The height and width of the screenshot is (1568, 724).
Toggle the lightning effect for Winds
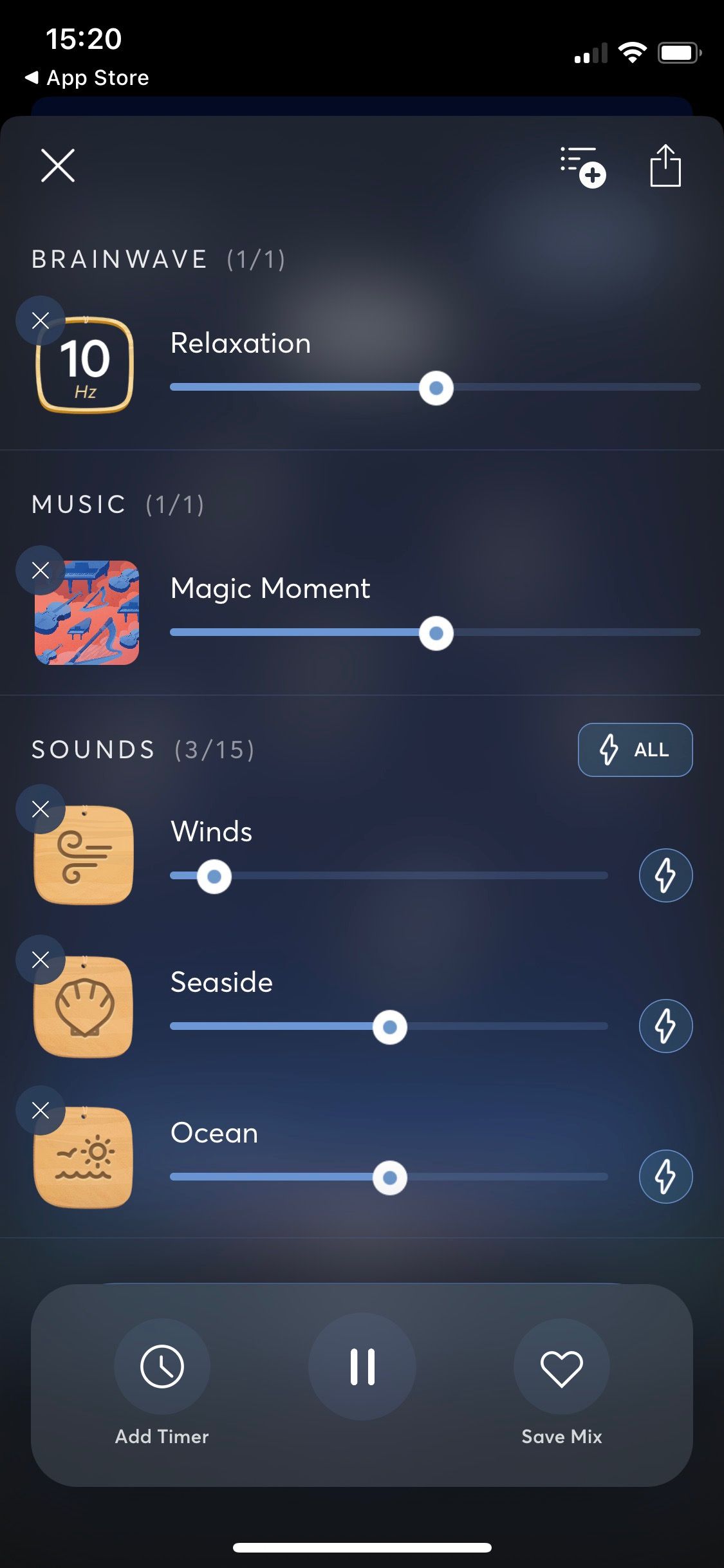[x=665, y=874]
